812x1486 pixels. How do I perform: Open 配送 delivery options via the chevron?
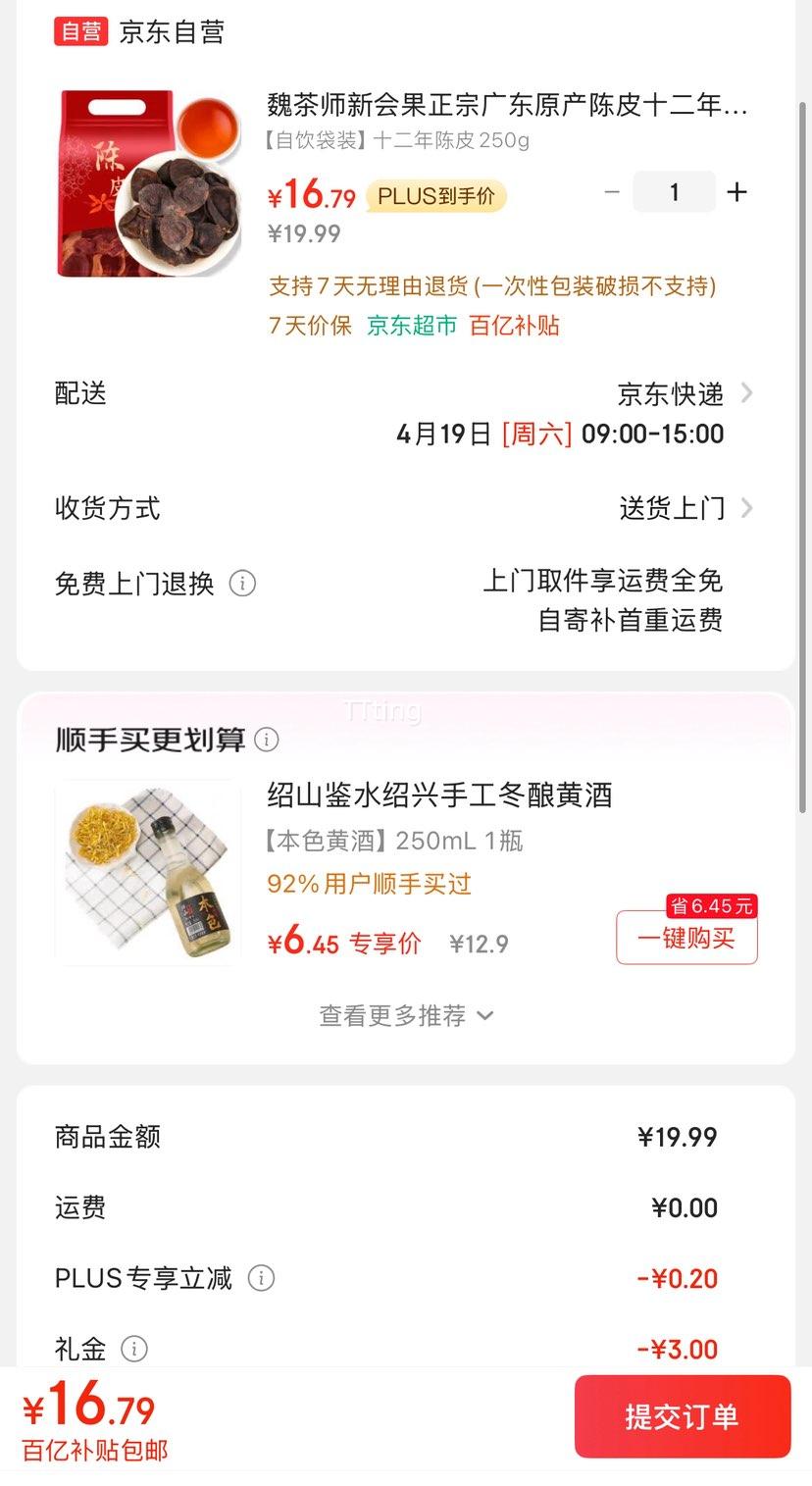tap(747, 394)
